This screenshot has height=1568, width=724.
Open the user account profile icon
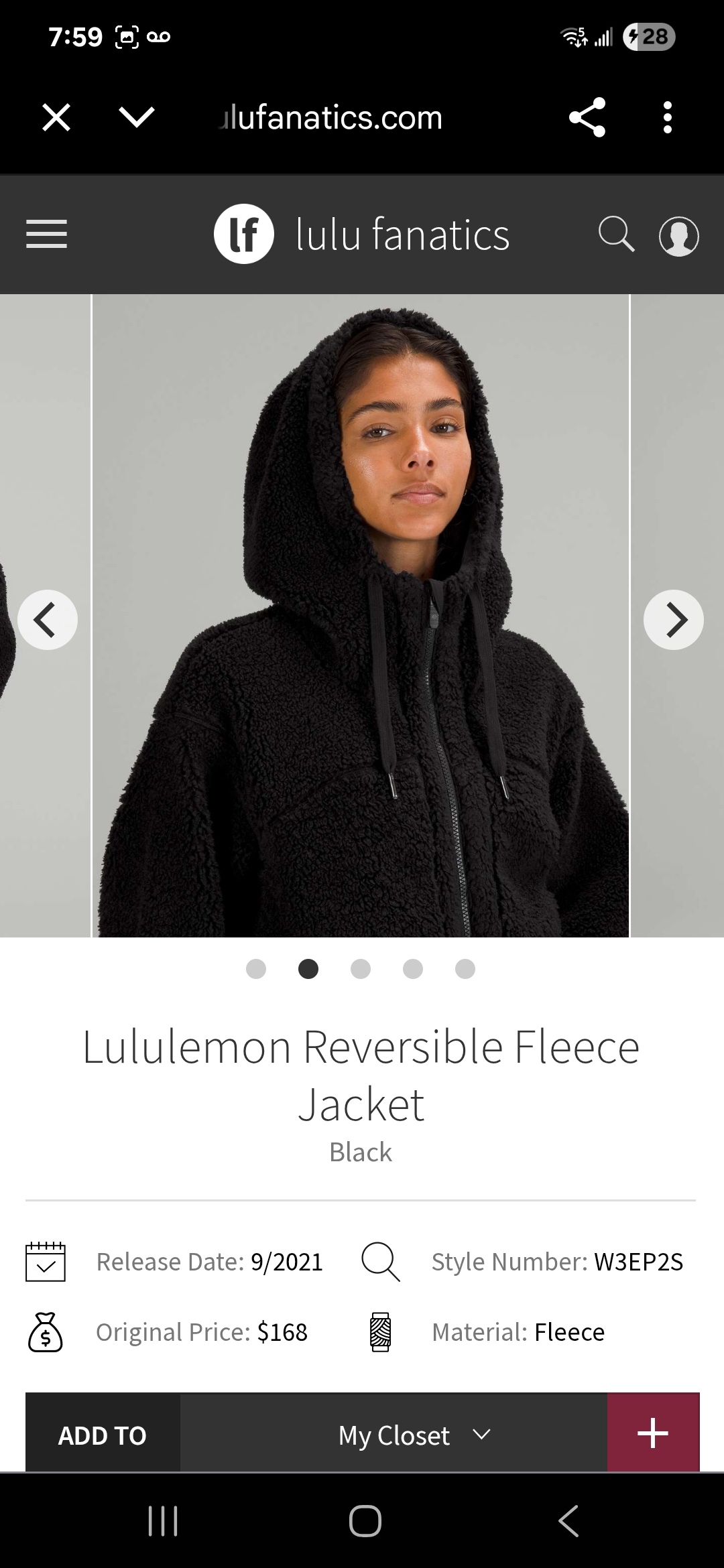click(679, 236)
